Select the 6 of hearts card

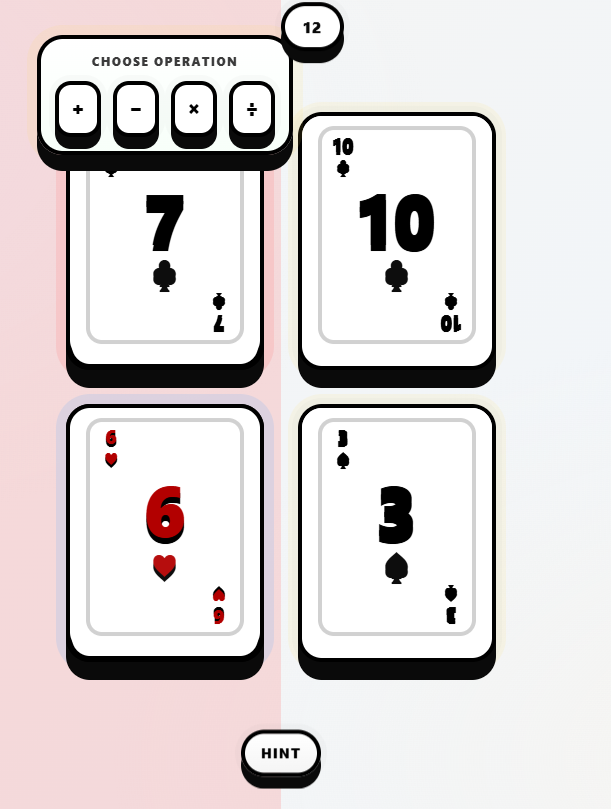[x=165, y=532]
